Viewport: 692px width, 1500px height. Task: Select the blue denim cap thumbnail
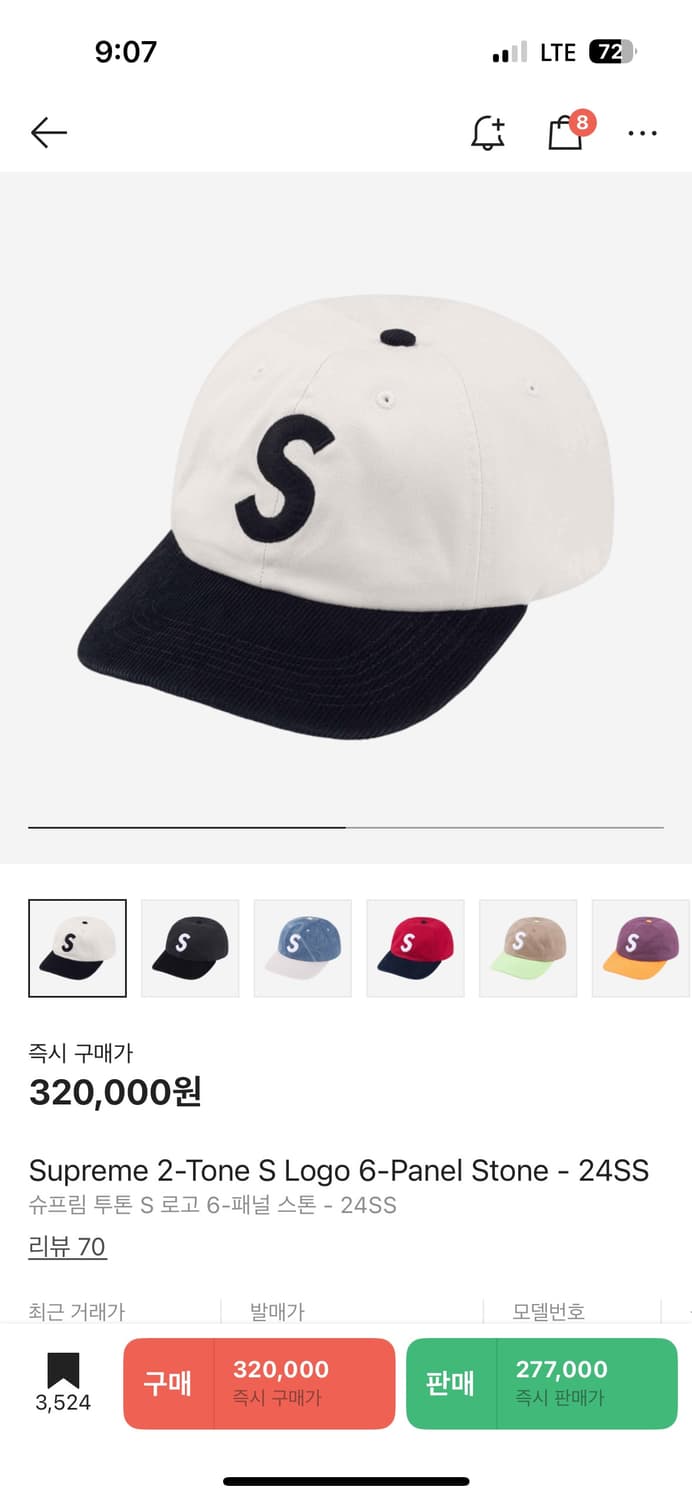coord(303,948)
